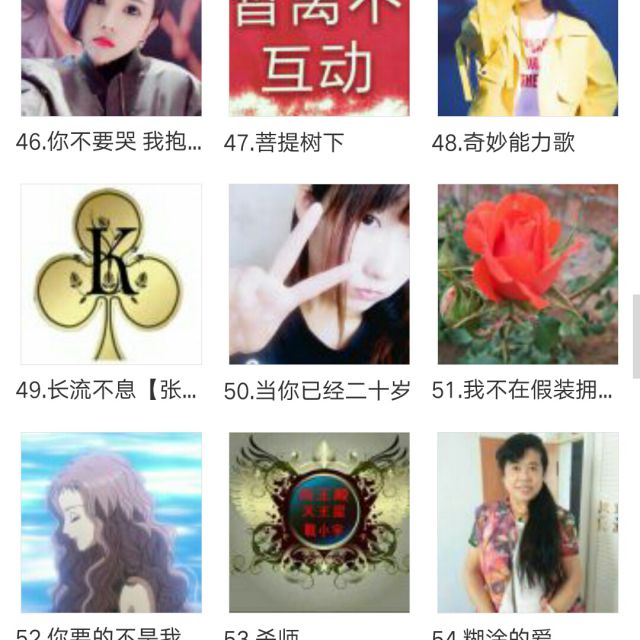Choose song 54 糊涂的爱

[527, 522]
